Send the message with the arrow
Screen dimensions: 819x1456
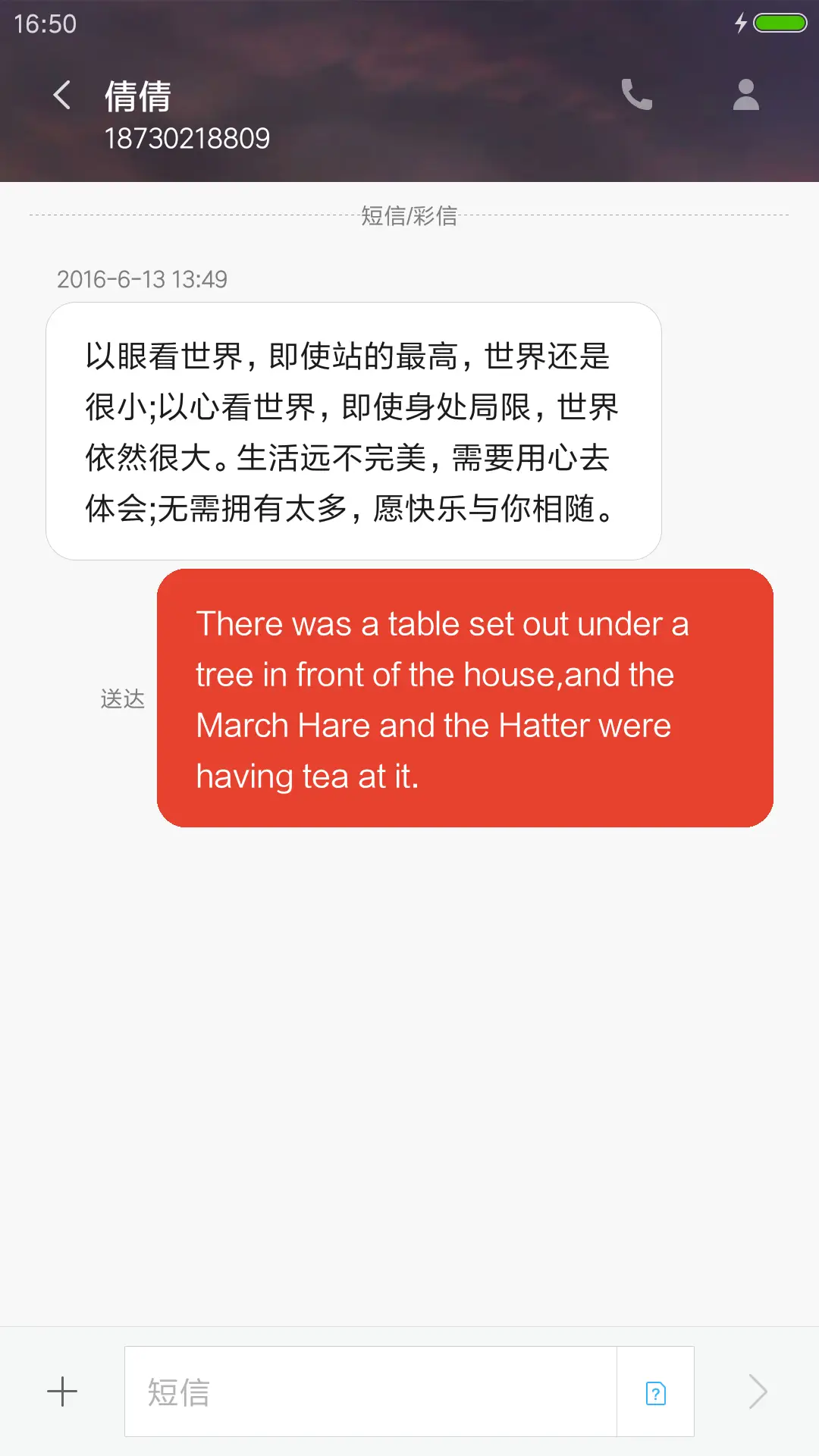(x=758, y=1392)
